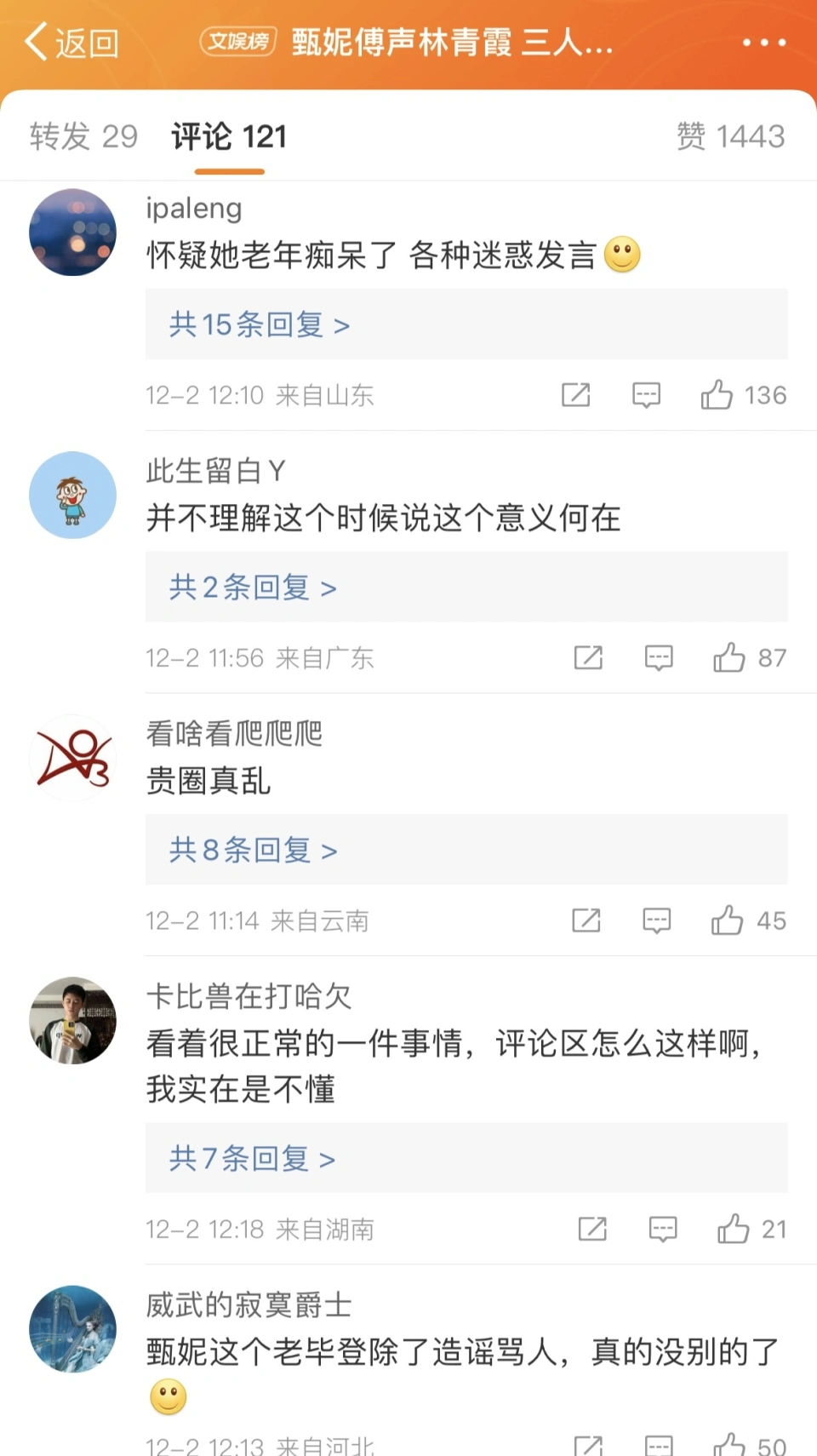Open the three-dot overflow menu
The width and height of the screenshot is (817, 1456).
tap(763, 43)
